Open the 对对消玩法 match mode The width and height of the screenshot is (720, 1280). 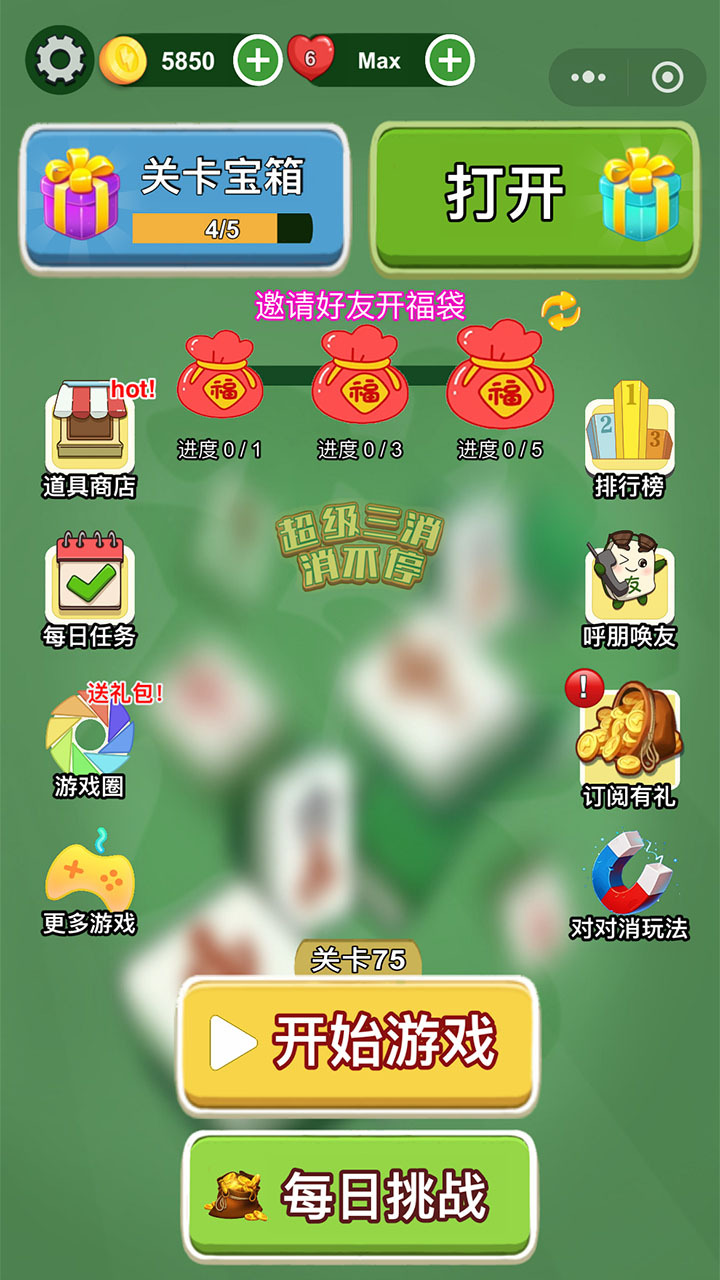pos(629,880)
